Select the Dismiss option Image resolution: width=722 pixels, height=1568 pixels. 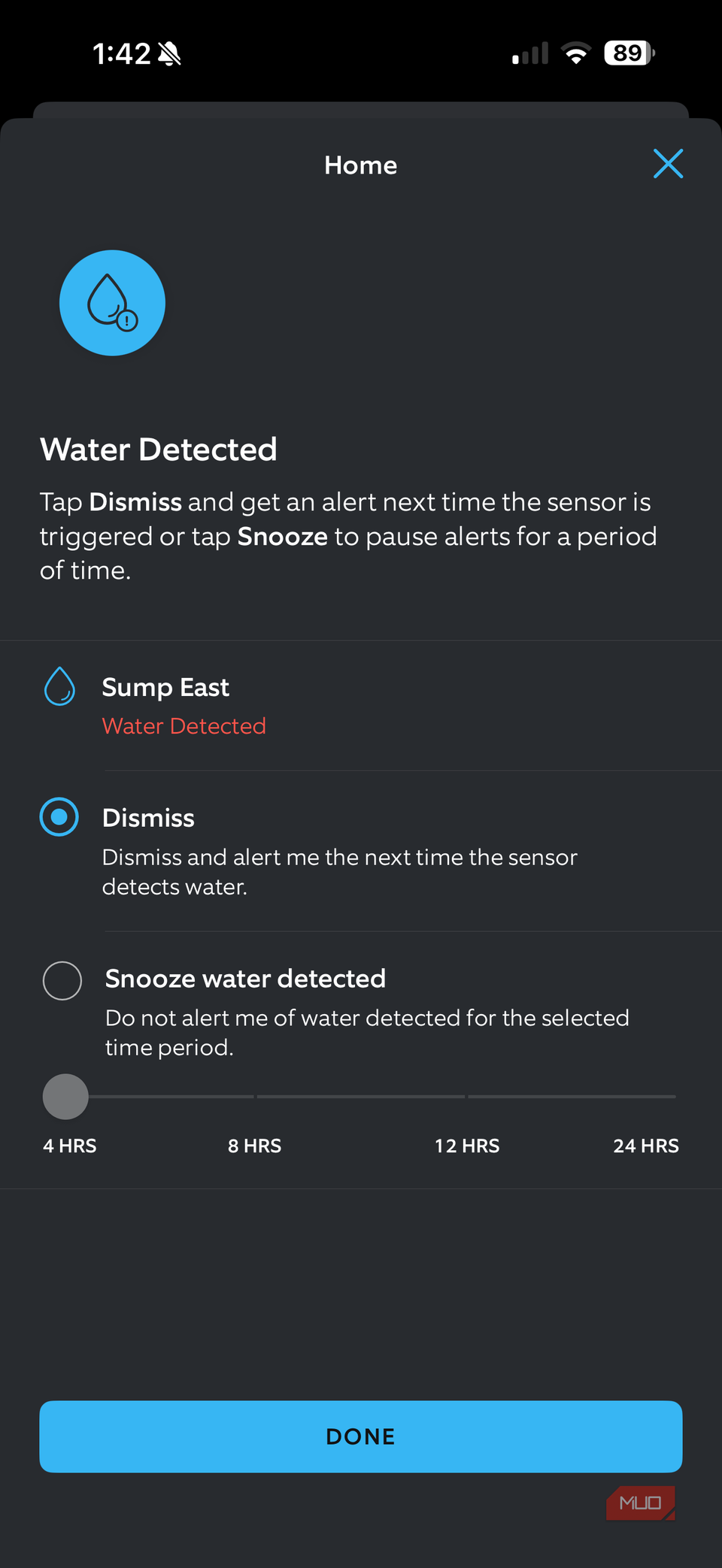click(x=59, y=816)
